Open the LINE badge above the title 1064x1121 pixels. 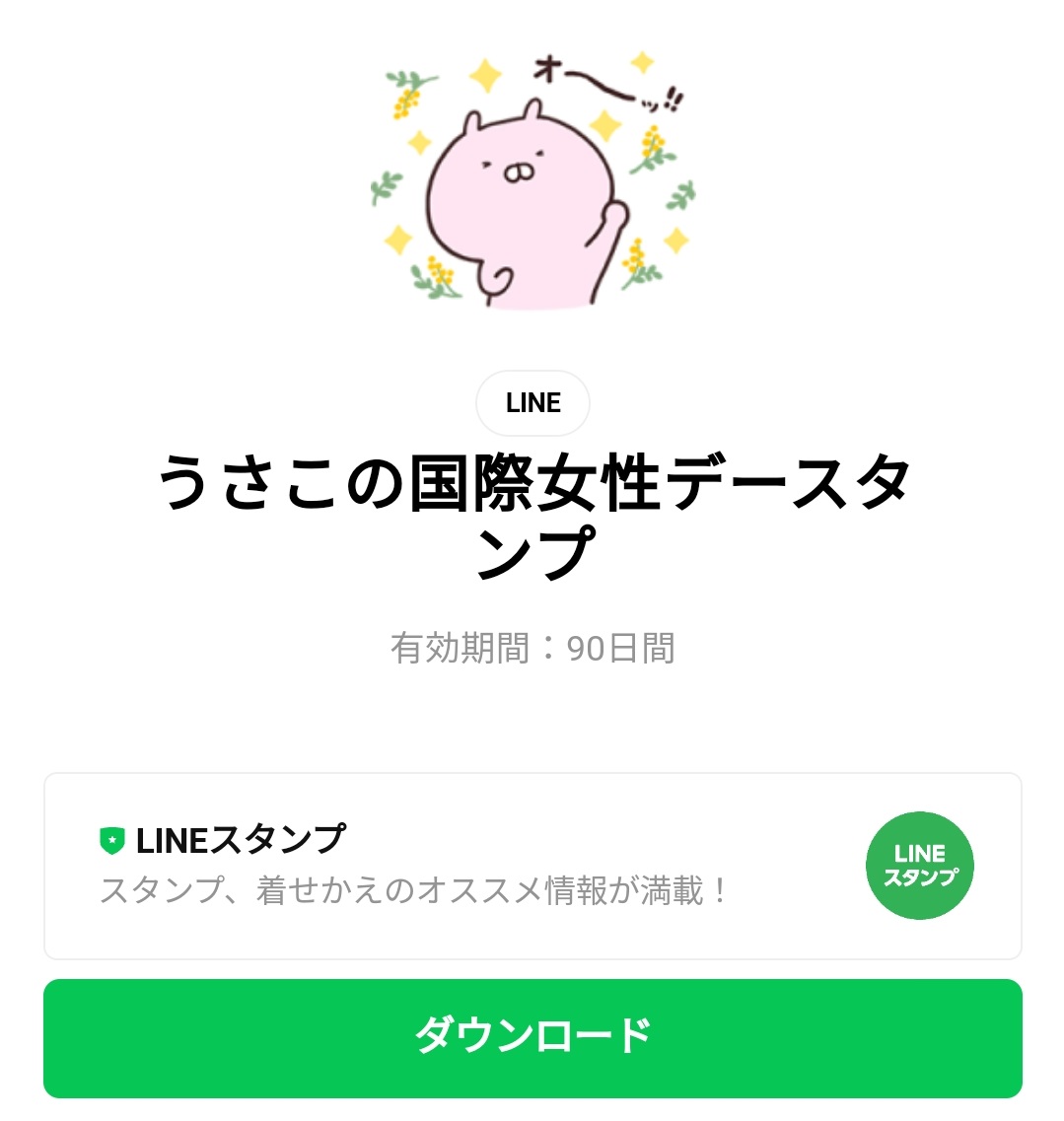[532, 402]
